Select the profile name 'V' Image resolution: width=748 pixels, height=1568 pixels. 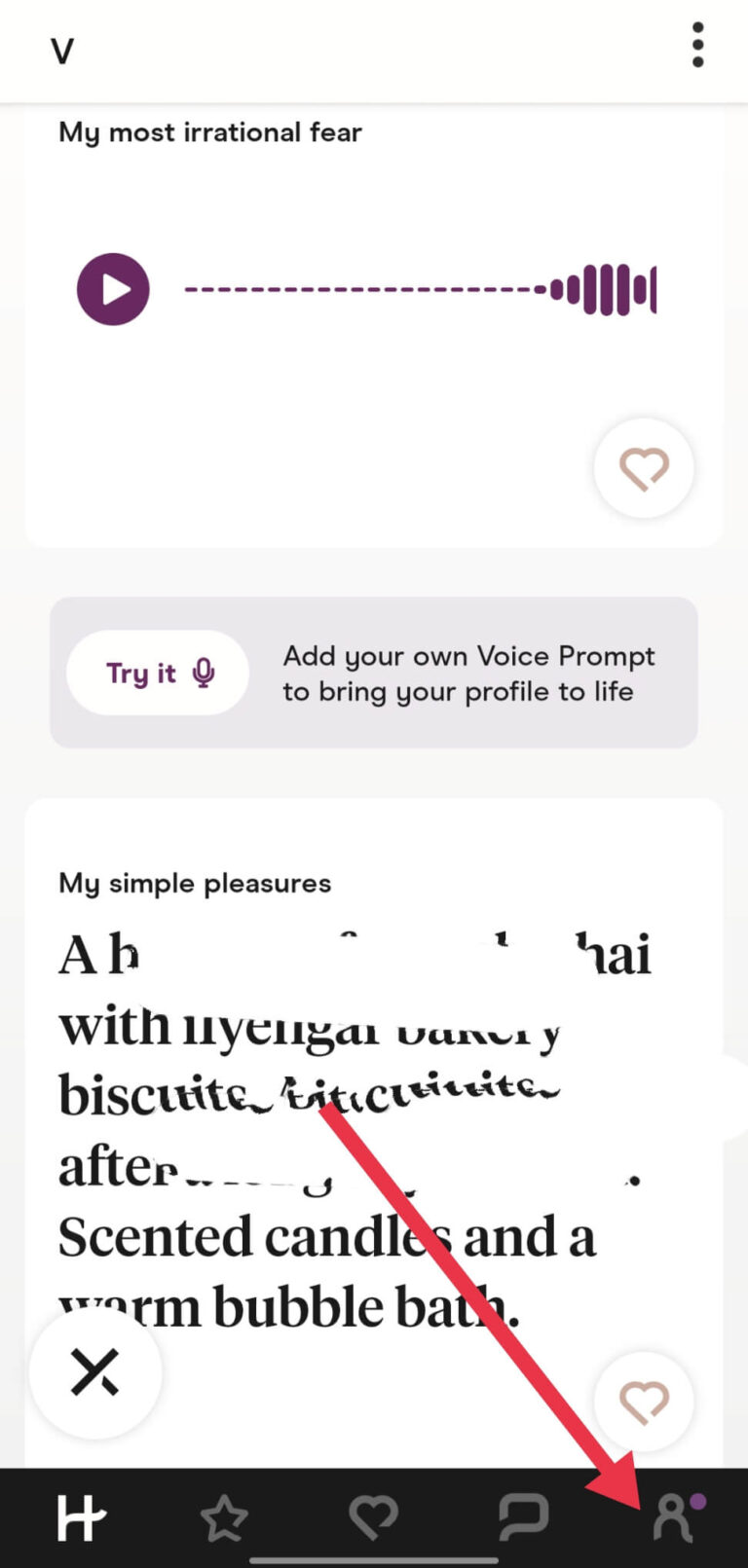62,51
